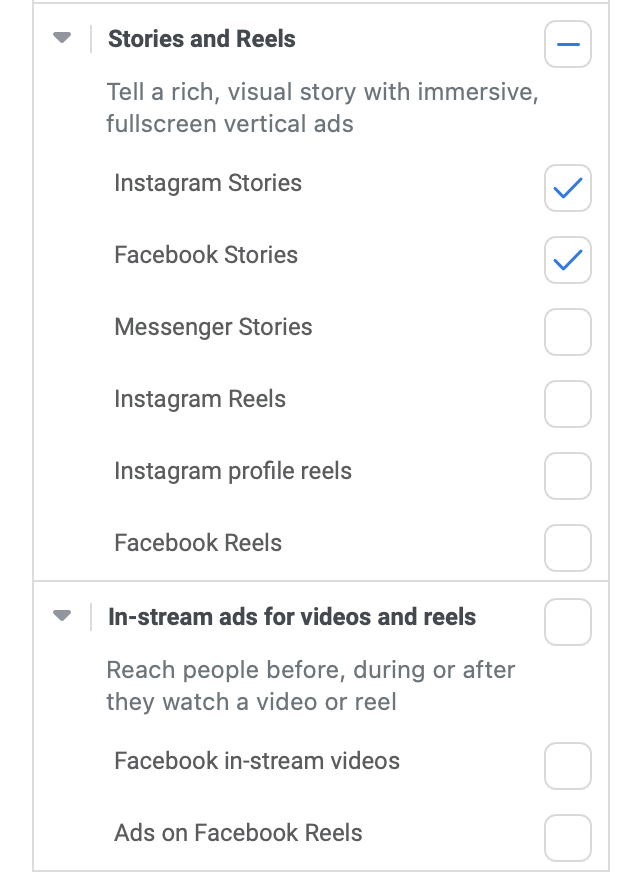
Task: Collapse the Stories and Reels section
Action: click(x=62, y=39)
